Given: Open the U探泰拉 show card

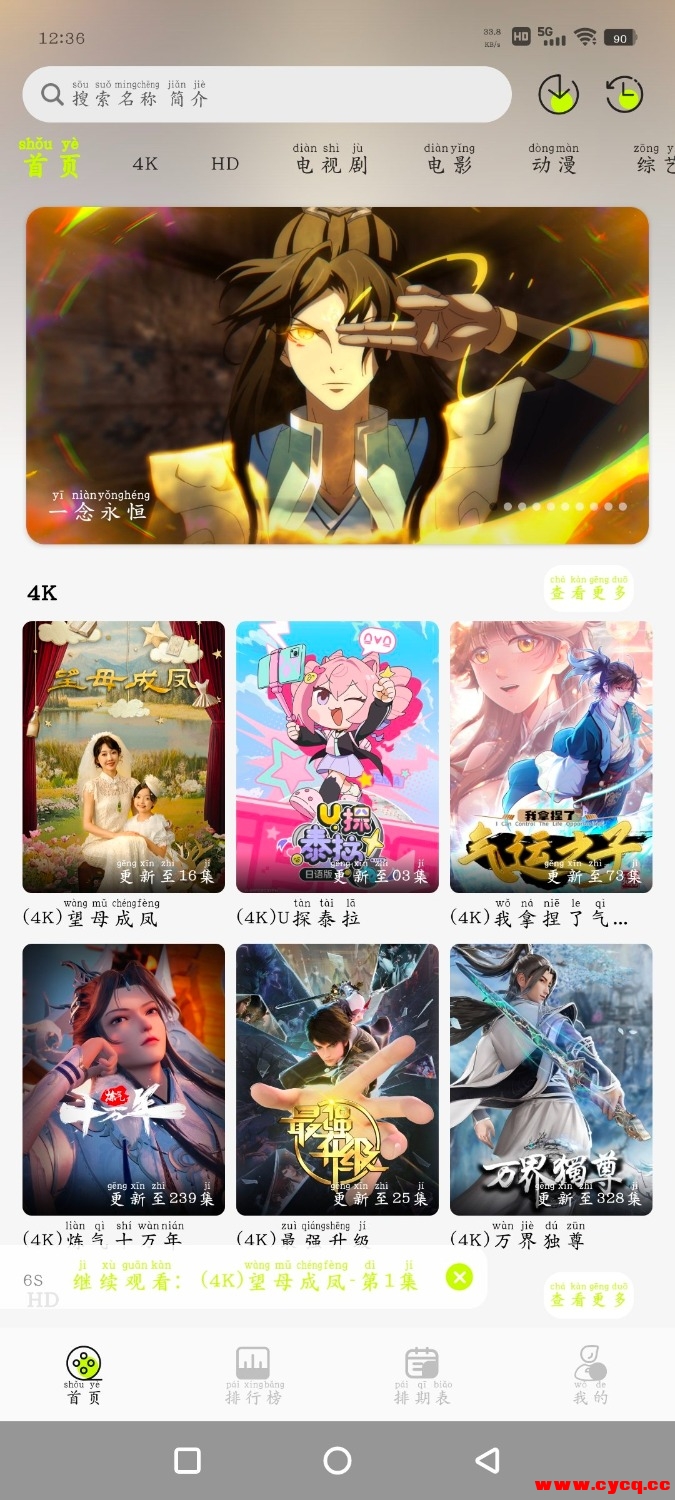Looking at the screenshot, I should [337, 757].
